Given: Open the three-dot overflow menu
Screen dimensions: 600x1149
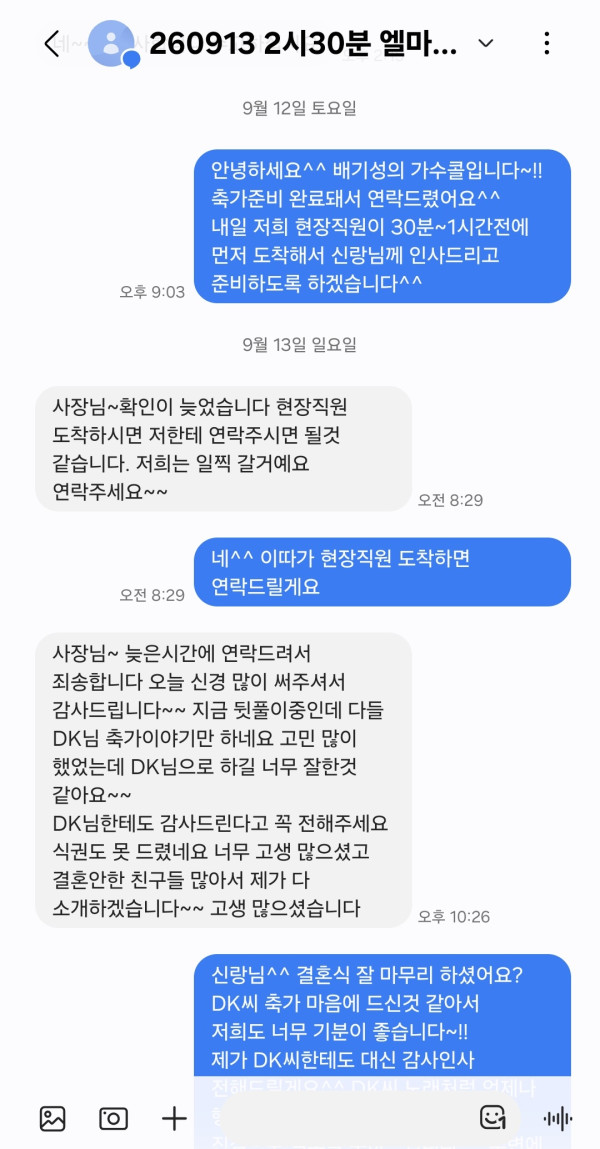Looking at the screenshot, I should (x=547, y=44).
